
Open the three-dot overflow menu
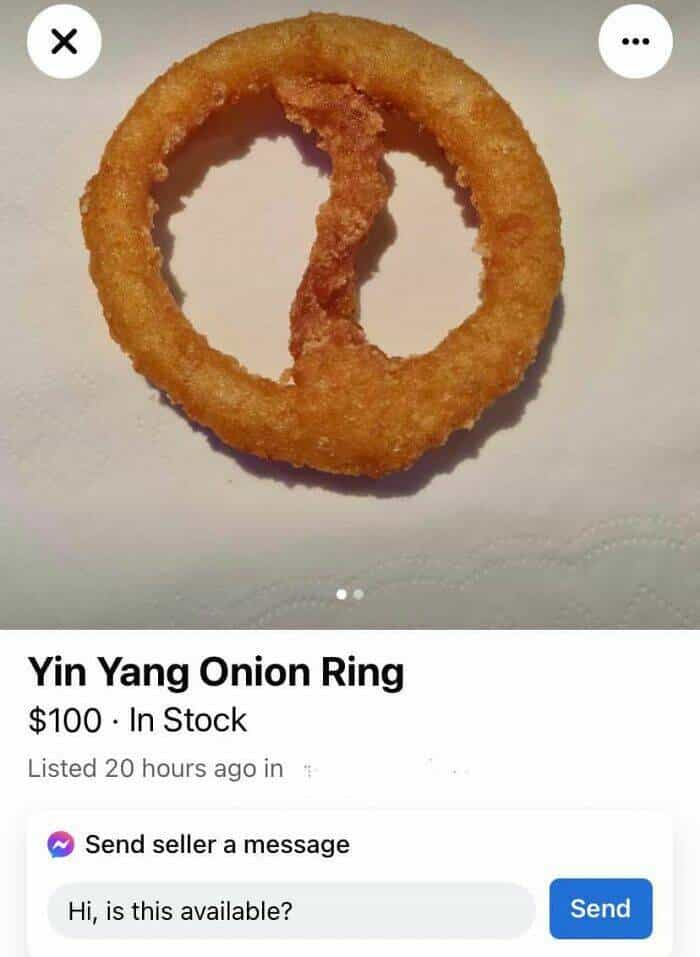pos(635,42)
